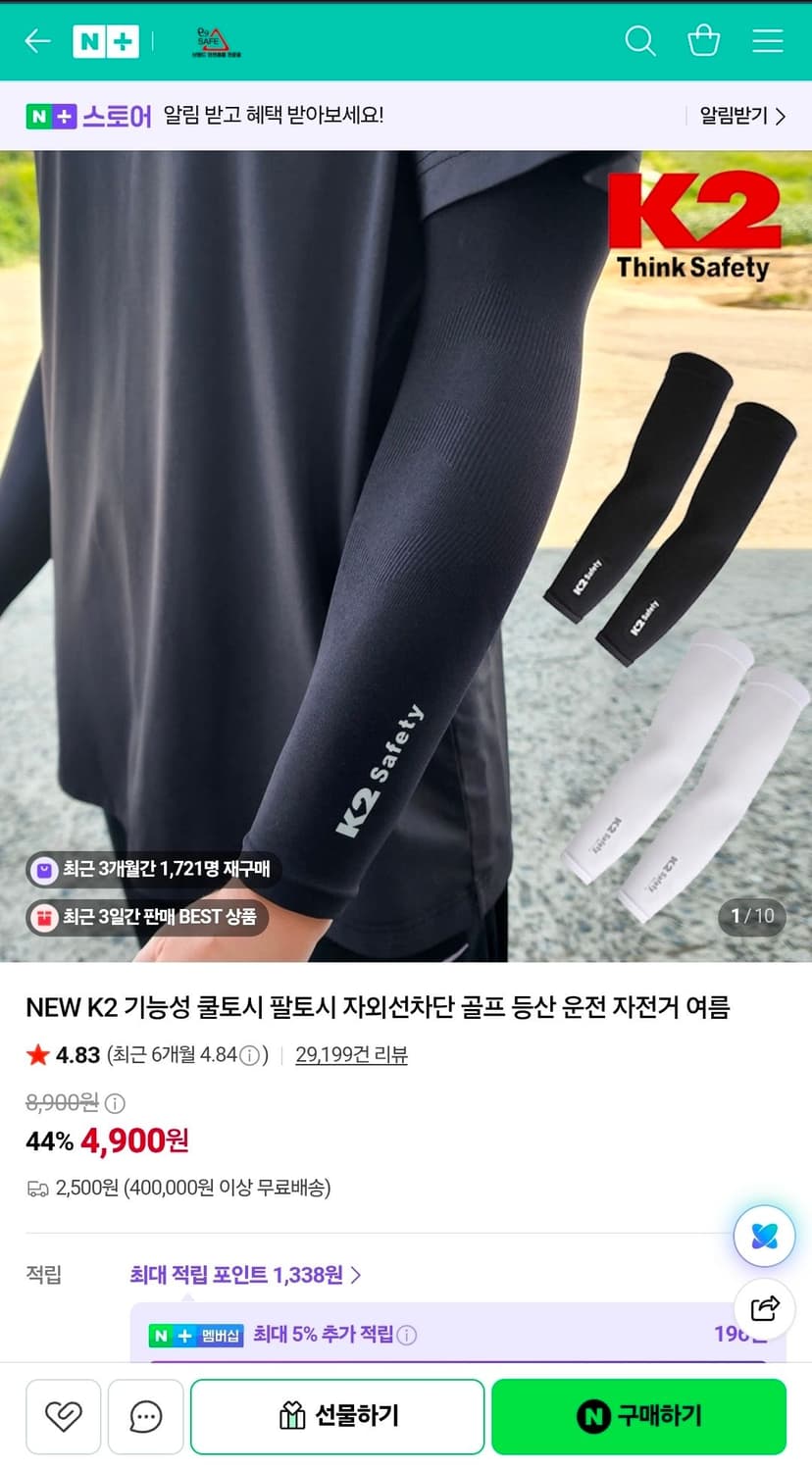The image size is (812, 1470).
Task: Open chat inquiry with the seller
Action: (x=145, y=1416)
